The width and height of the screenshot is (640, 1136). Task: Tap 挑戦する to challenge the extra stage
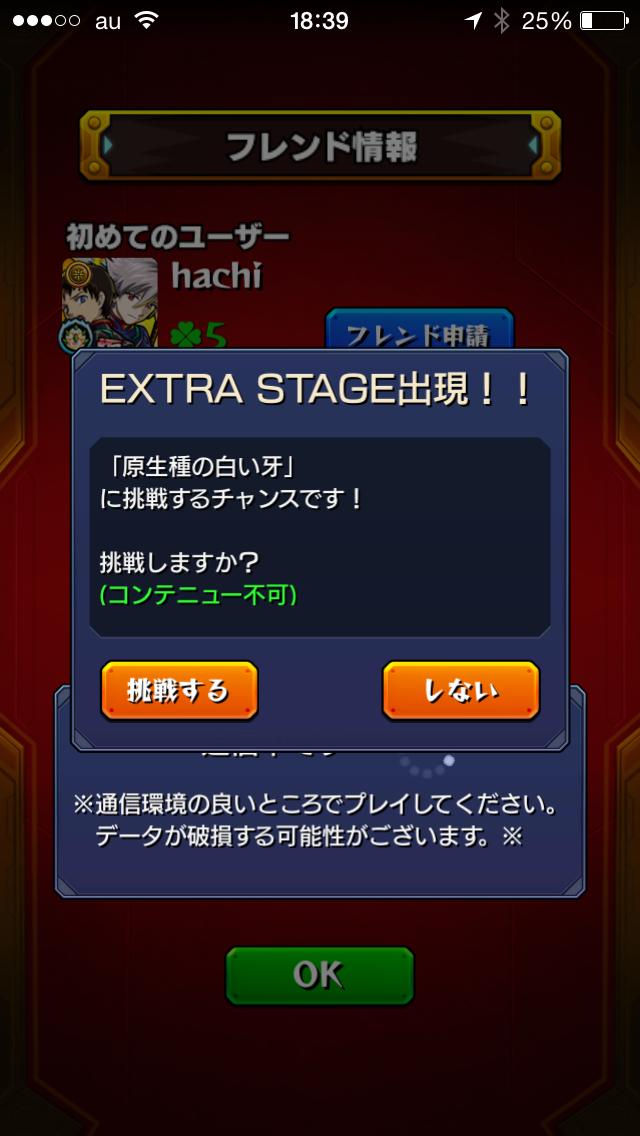(x=179, y=690)
